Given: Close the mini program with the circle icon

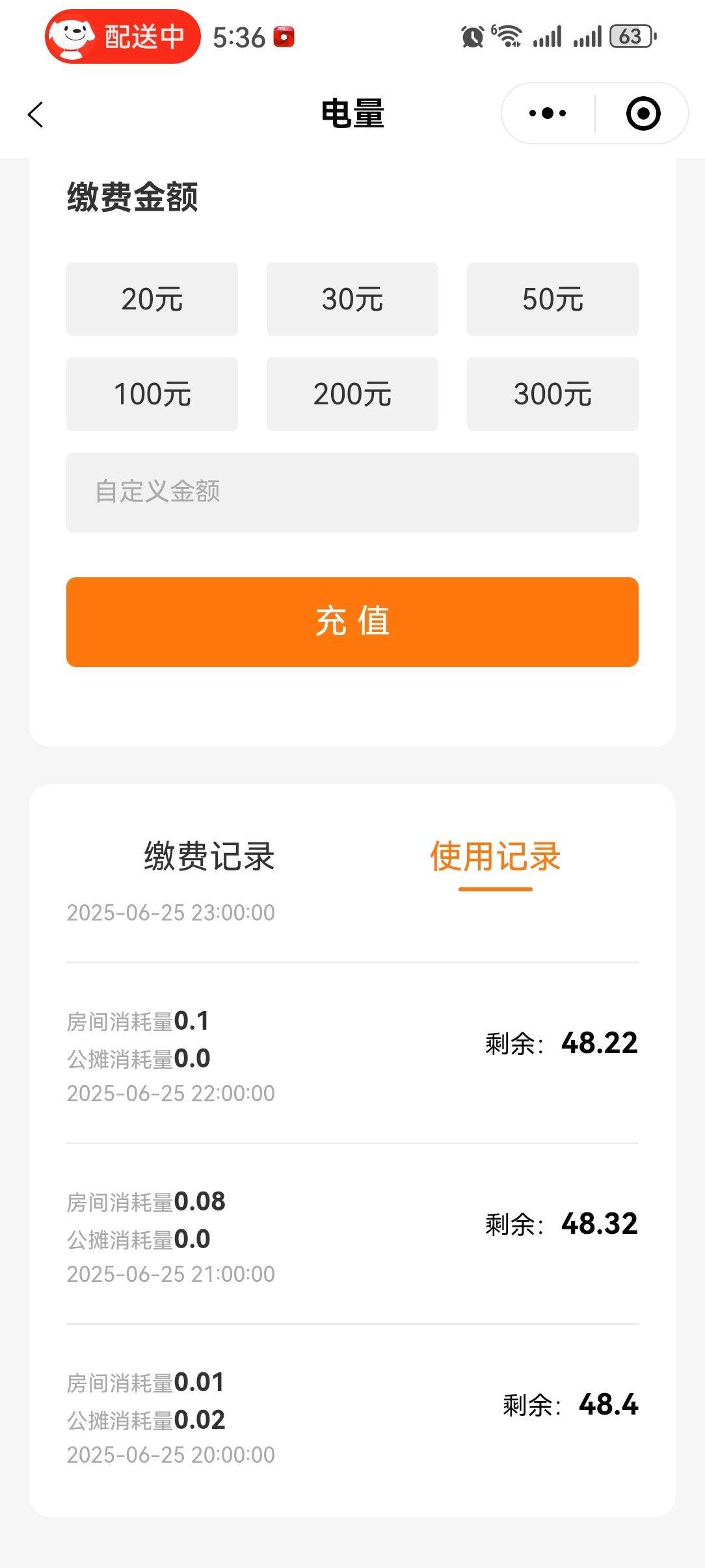Looking at the screenshot, I should (643, 113).
